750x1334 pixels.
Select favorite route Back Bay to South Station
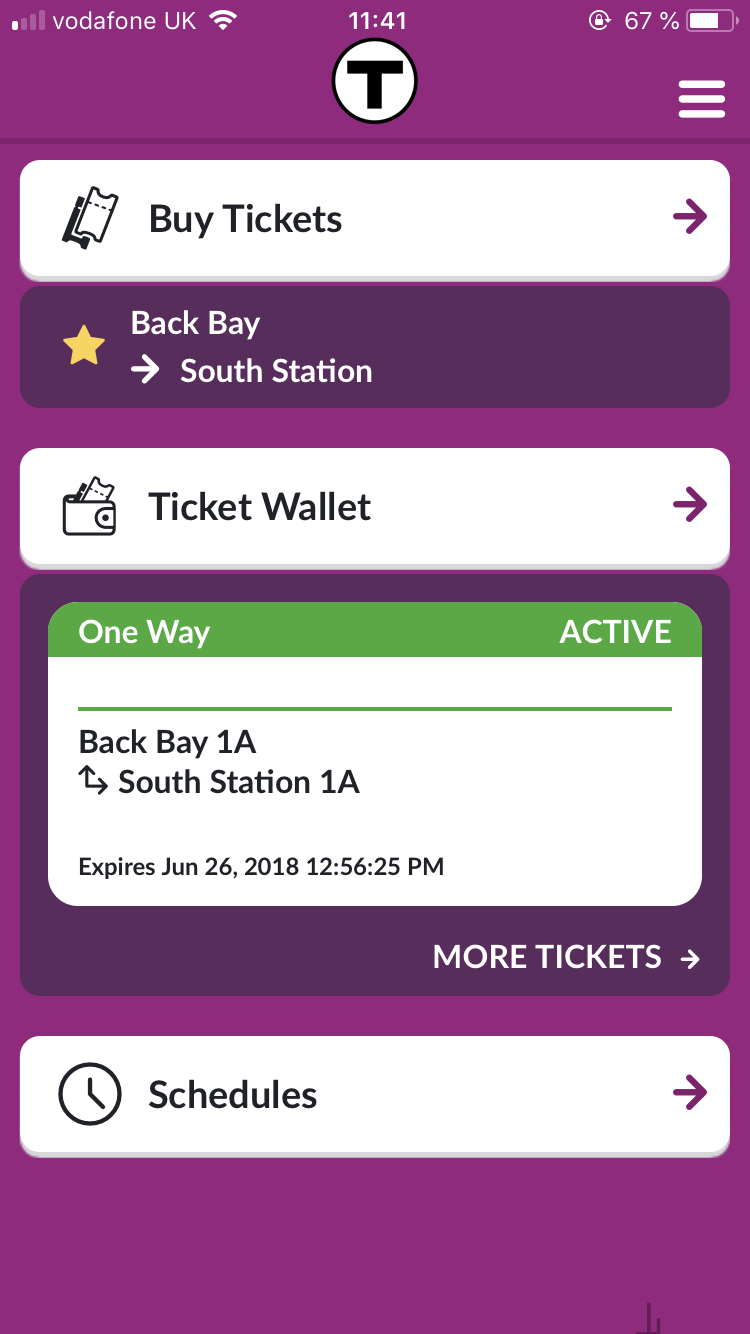(x=375, y=348)
